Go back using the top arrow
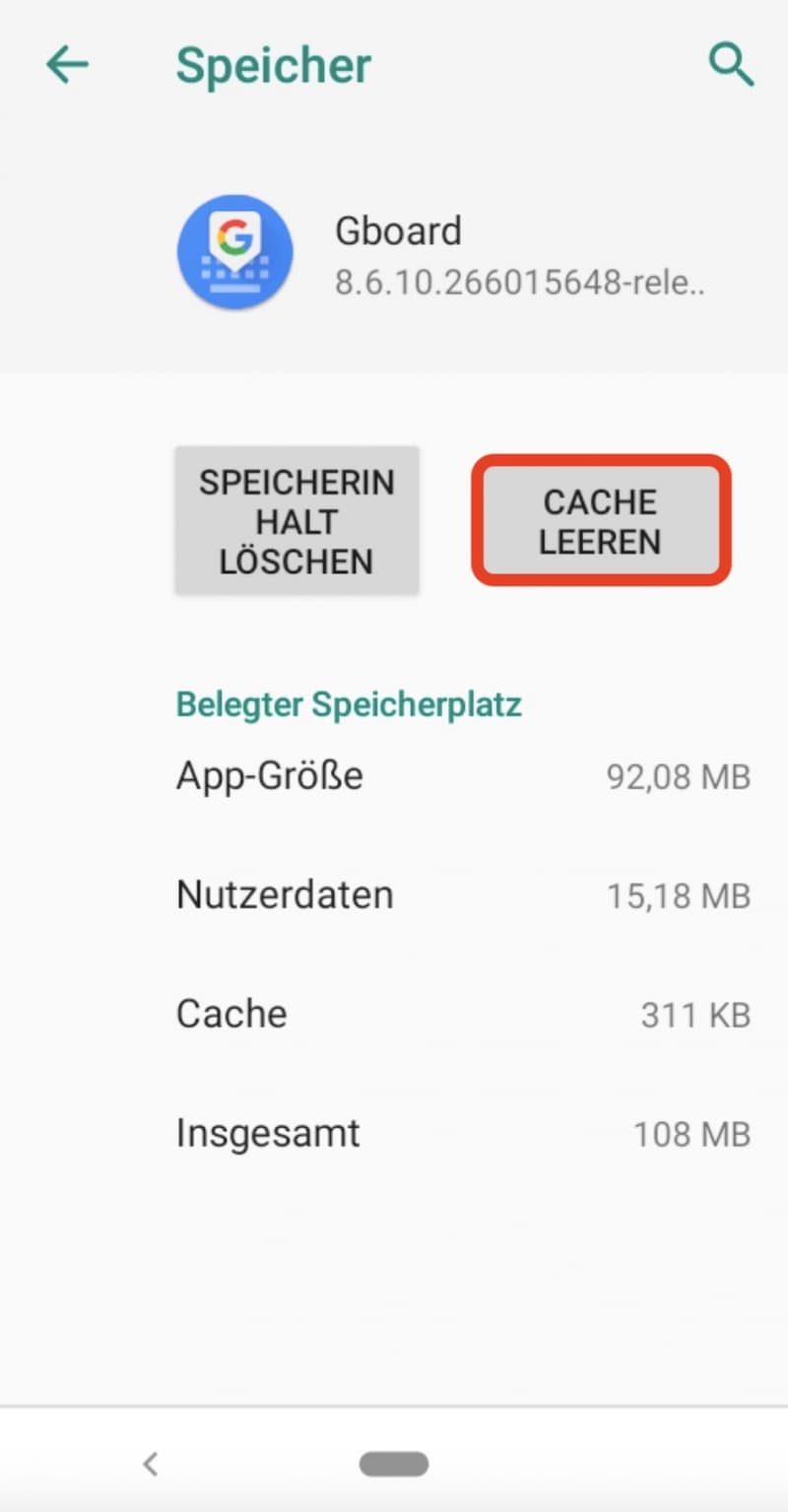788x1512 pixels. (x=67, y=66)
